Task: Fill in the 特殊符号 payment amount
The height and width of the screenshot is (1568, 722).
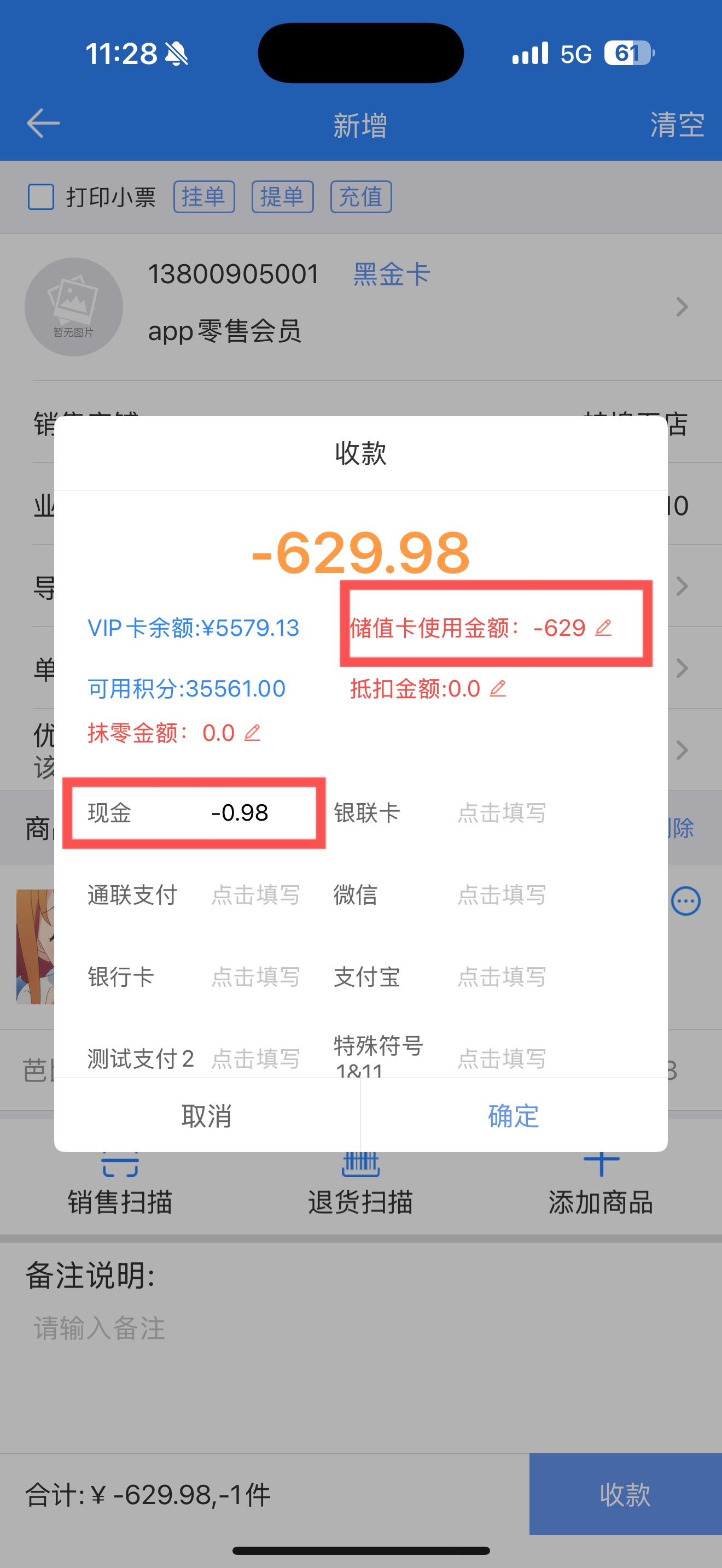Action: pos(502,1059)
